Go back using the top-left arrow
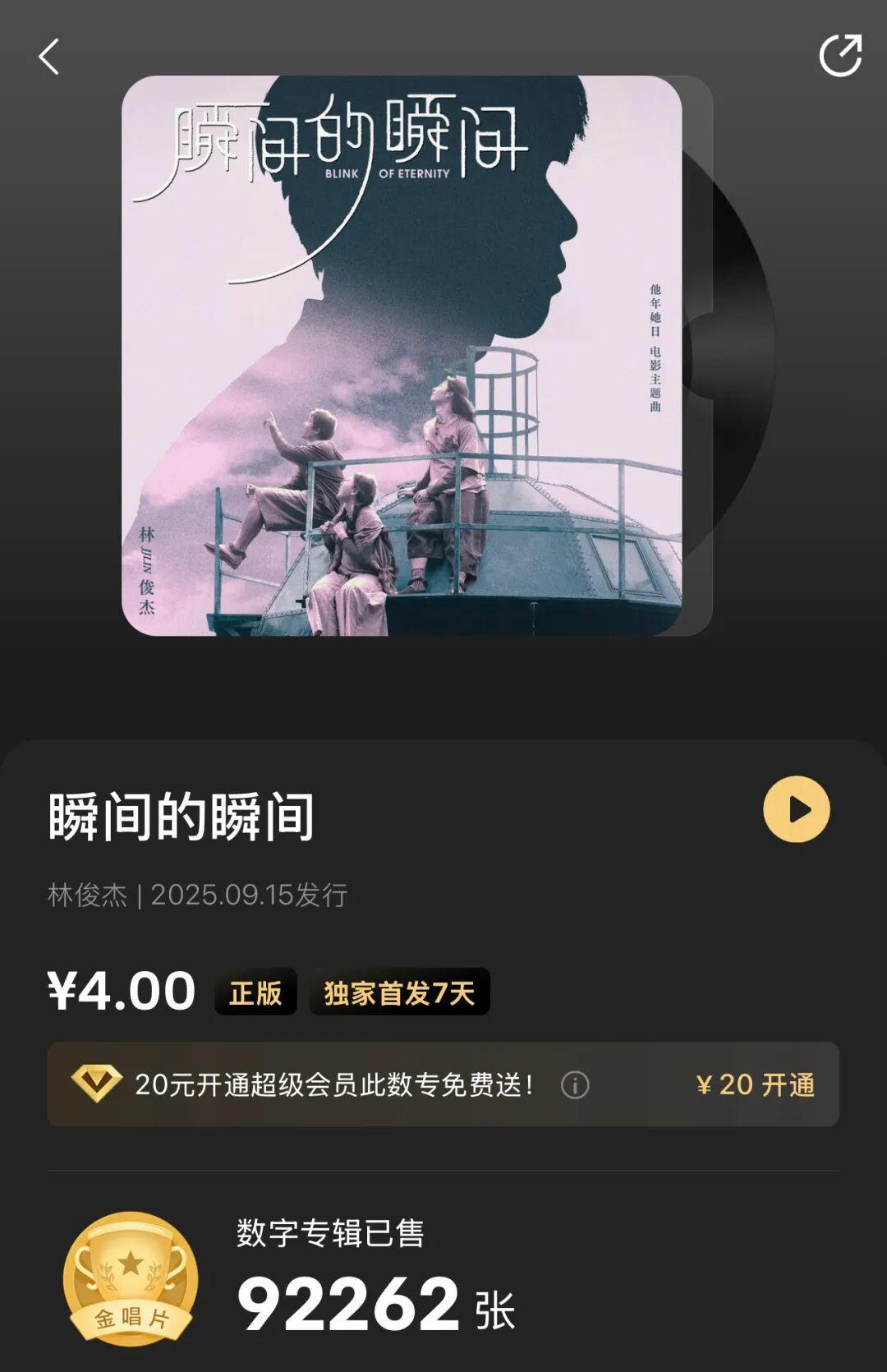 (49, 58)
